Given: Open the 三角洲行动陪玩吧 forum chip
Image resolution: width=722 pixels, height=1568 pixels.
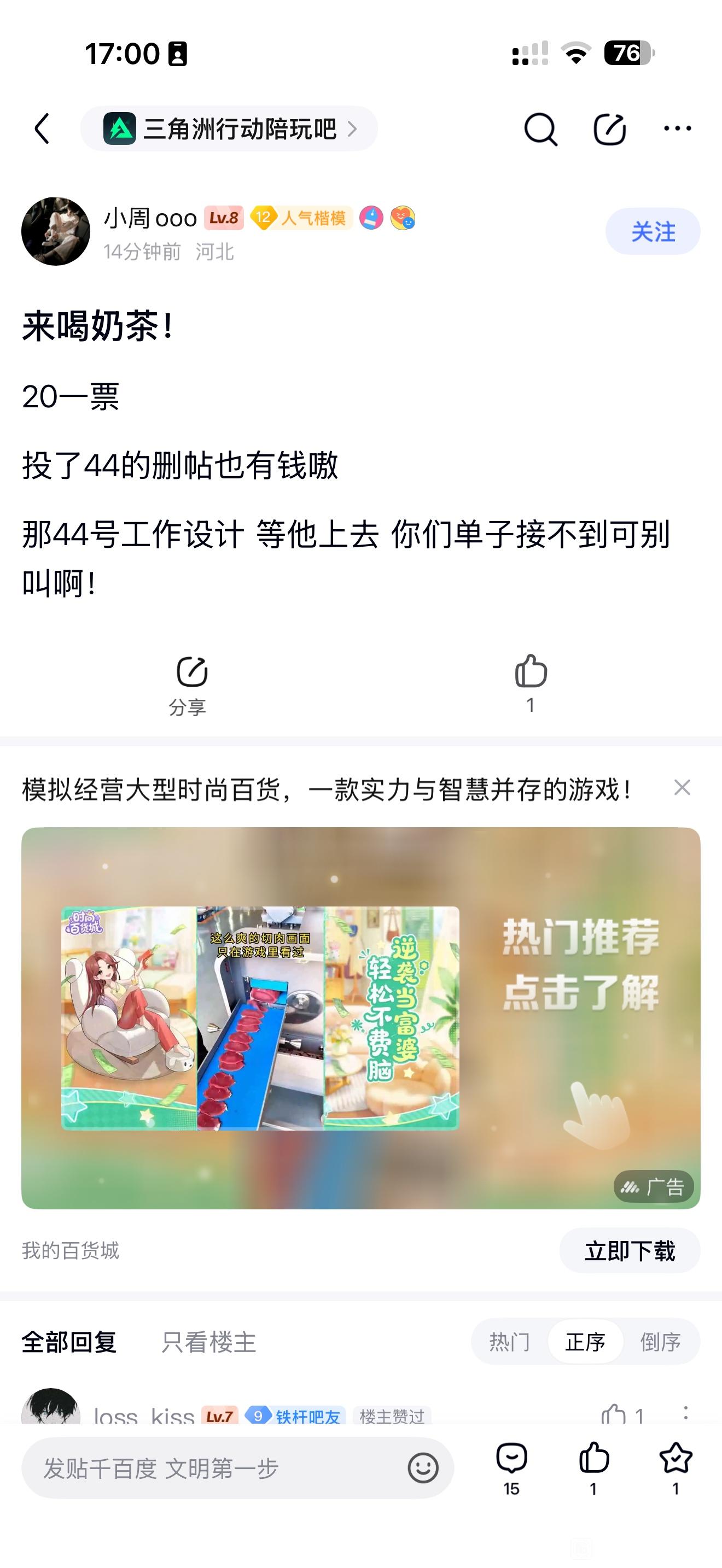Looking at the screenshot, I should point(229,128).
